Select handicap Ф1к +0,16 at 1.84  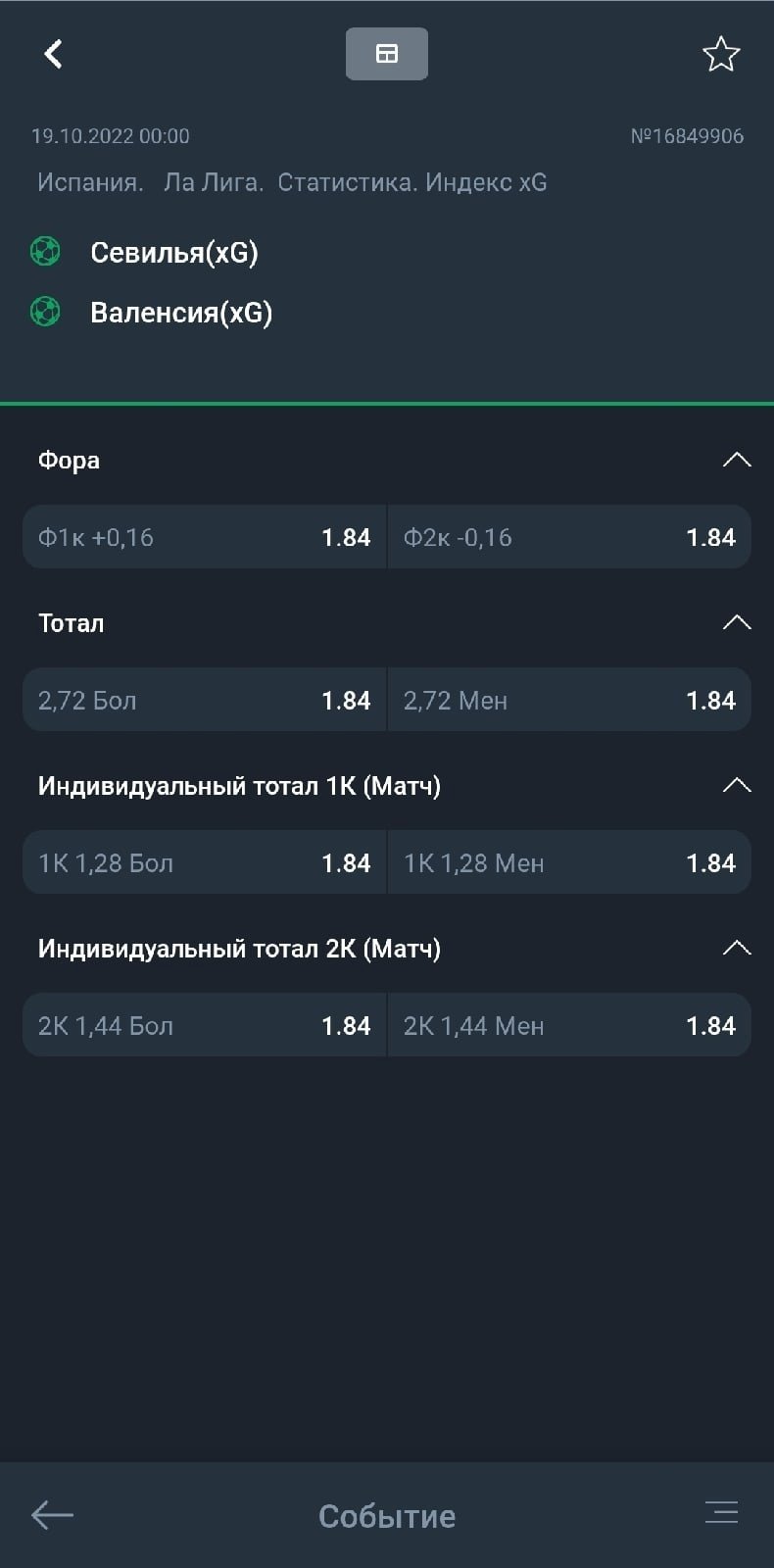coord(205,537)
